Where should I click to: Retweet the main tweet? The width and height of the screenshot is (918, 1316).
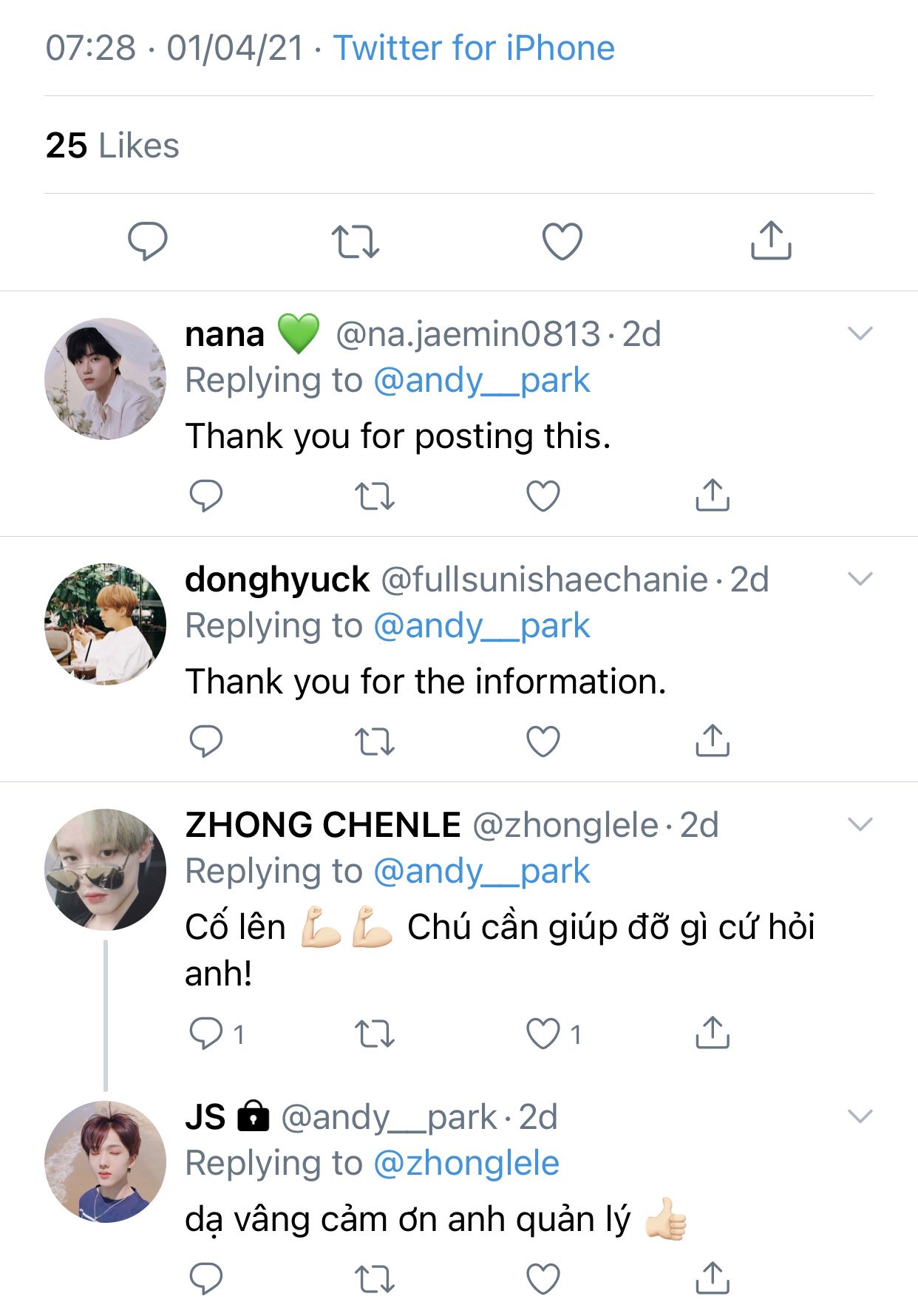355,241
